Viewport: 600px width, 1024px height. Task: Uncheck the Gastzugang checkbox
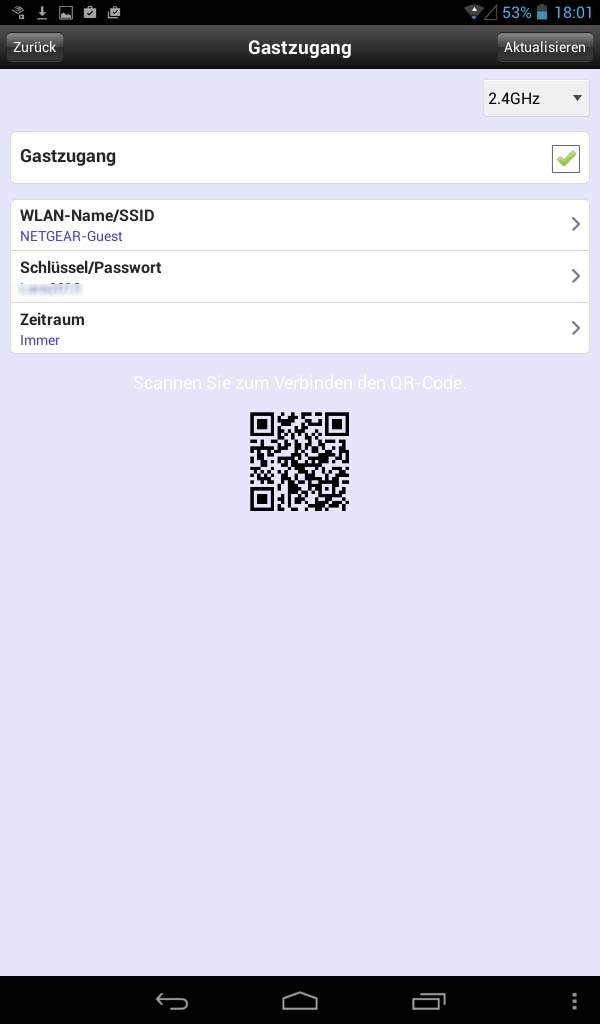(565, 159)
